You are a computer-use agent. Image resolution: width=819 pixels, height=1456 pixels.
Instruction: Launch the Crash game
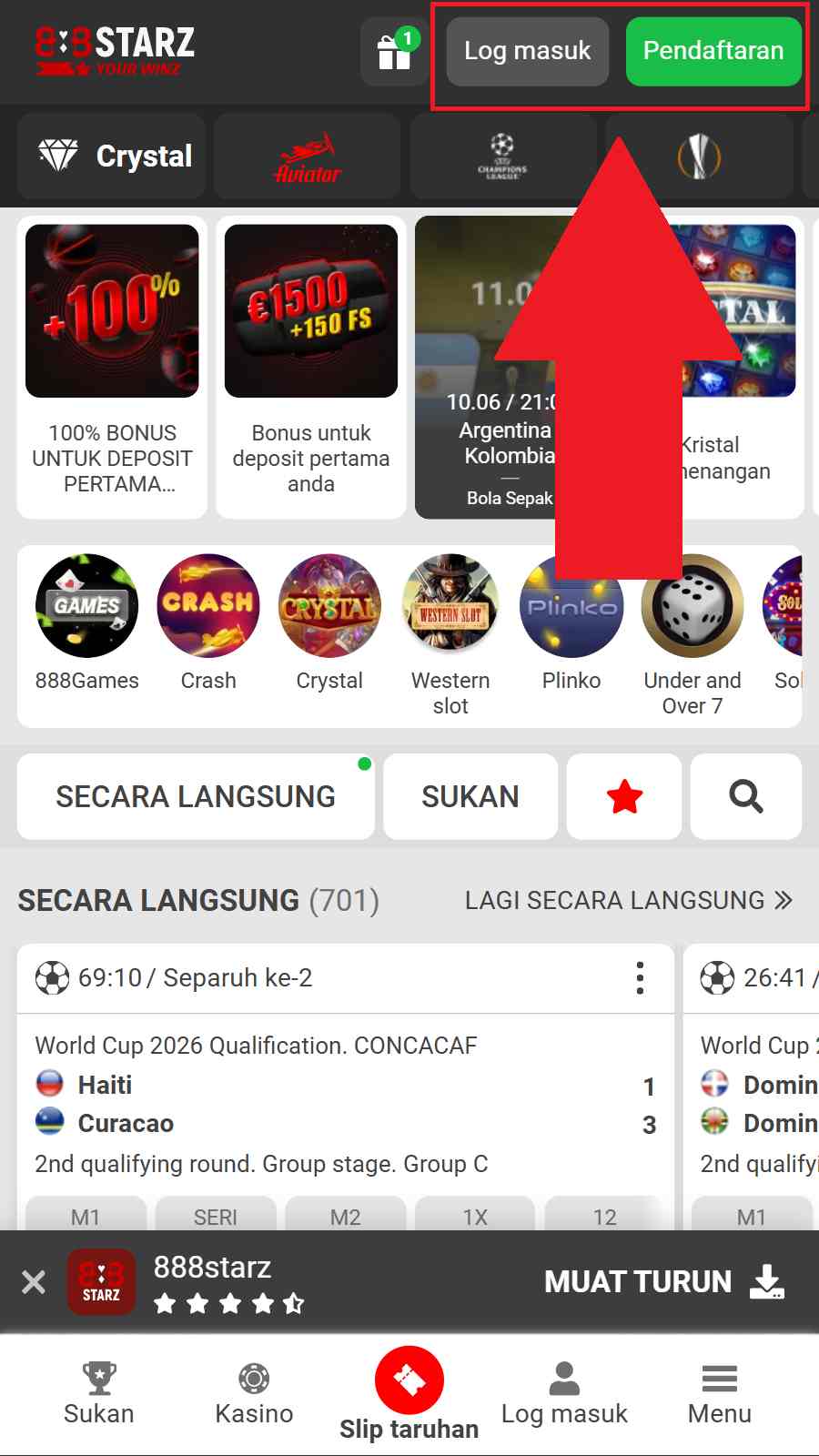pos(208,625)
